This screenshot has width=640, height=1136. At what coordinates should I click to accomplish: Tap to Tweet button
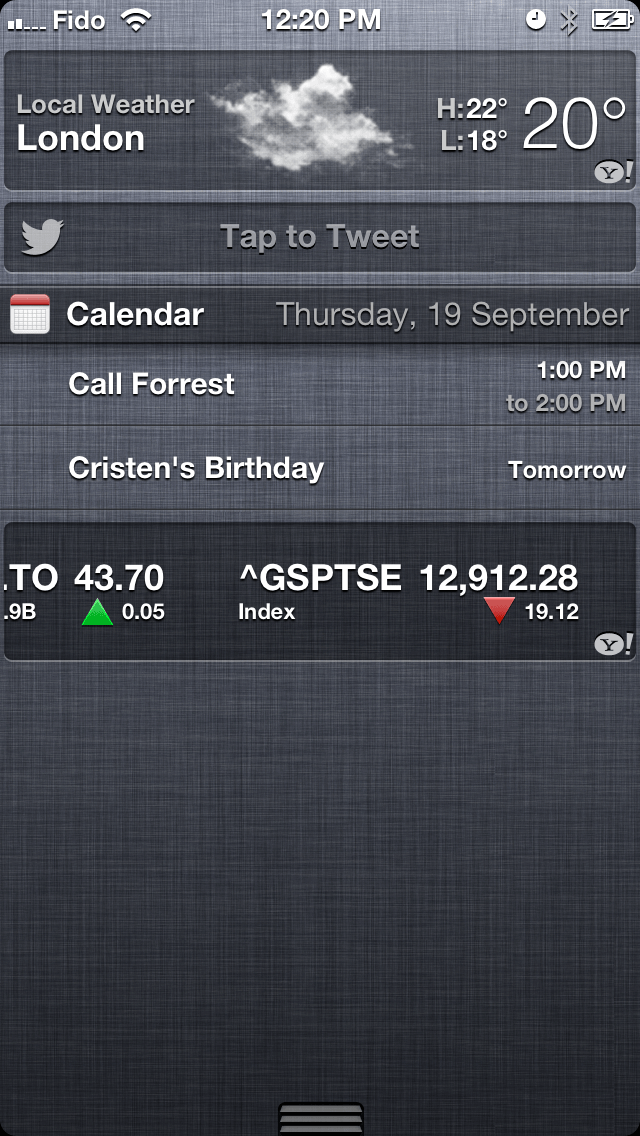[x=320, y=237]
